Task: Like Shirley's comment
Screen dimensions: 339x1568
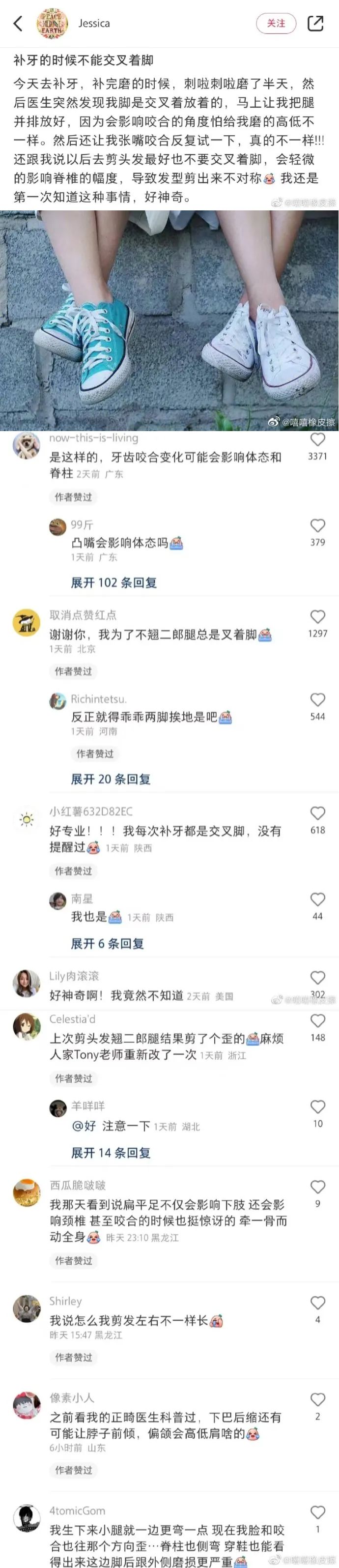Action: pyautogui.click(x=317, y=1303)
